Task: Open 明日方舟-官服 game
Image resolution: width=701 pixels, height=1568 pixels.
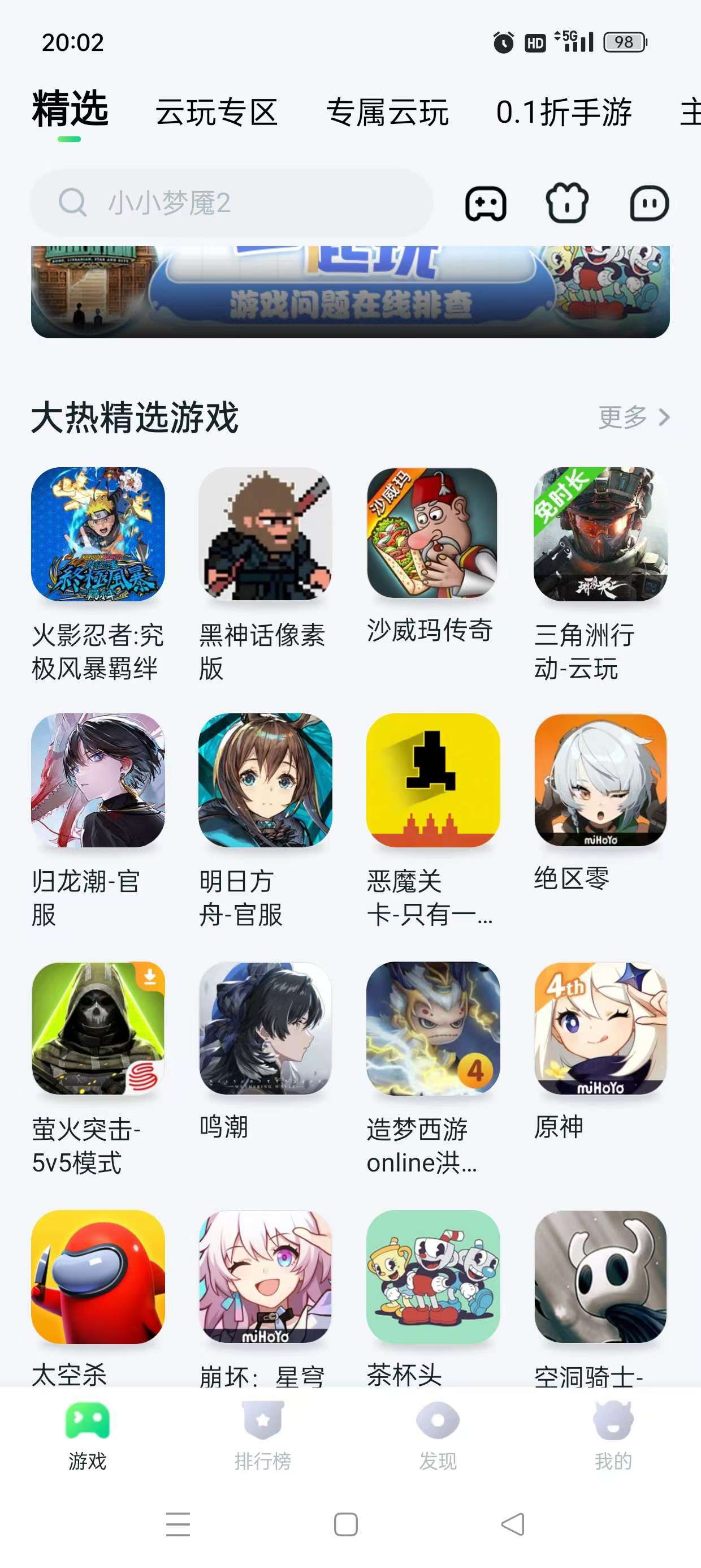Action: tap(265, 781)
